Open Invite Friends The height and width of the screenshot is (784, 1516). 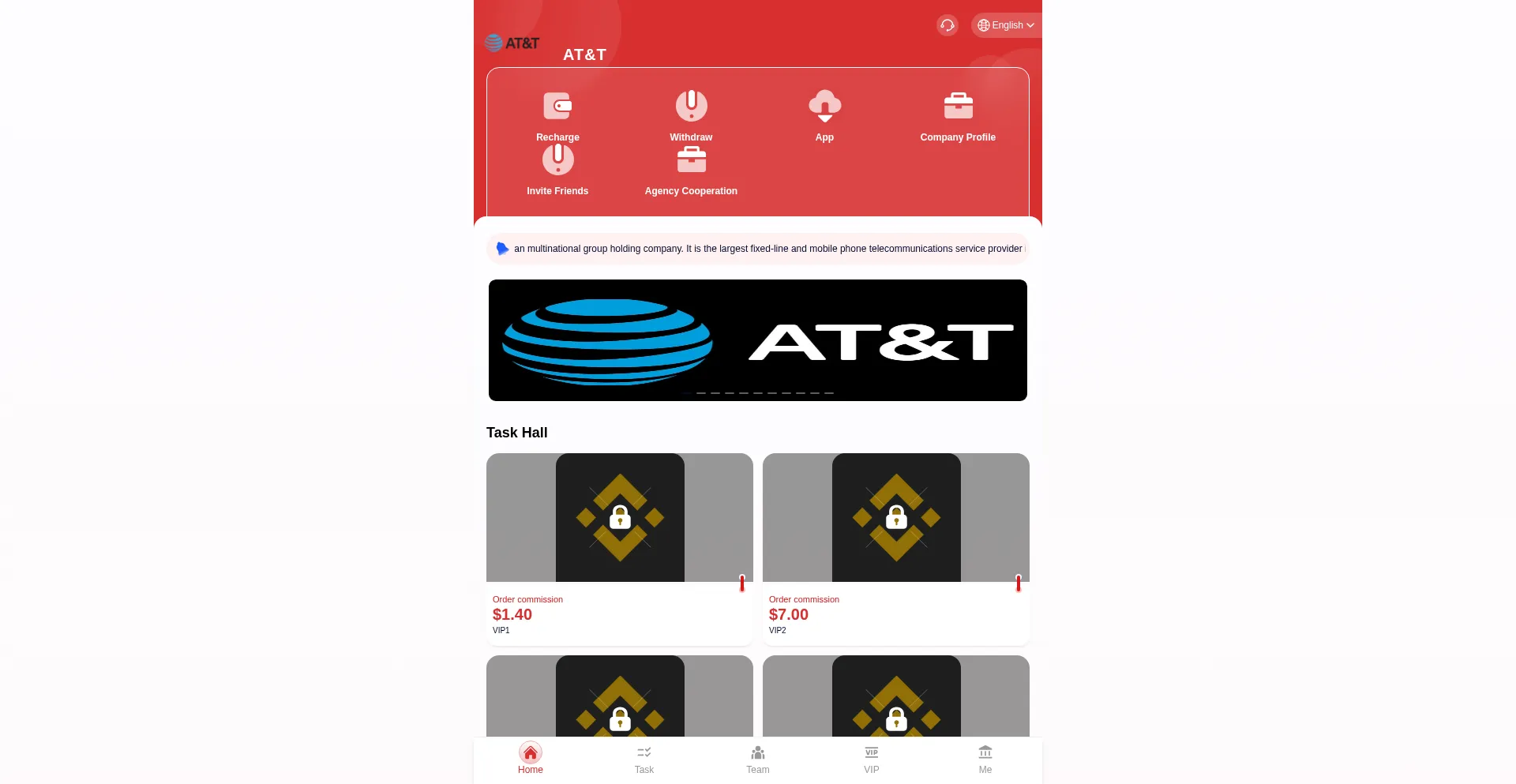coord(557,170)
